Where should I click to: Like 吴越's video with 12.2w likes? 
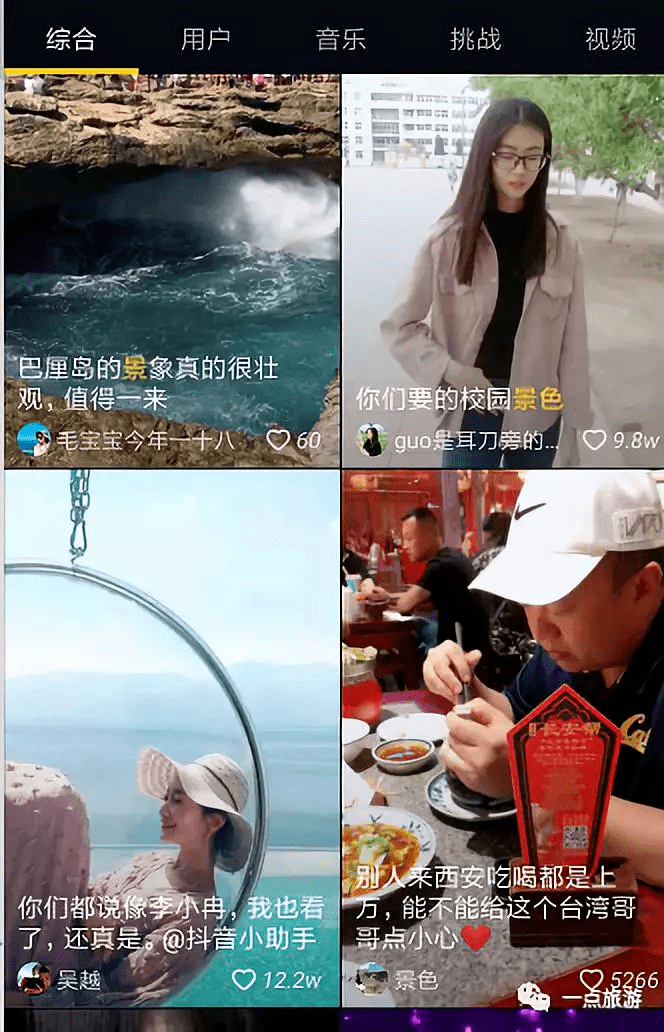(x=244, y=979)
